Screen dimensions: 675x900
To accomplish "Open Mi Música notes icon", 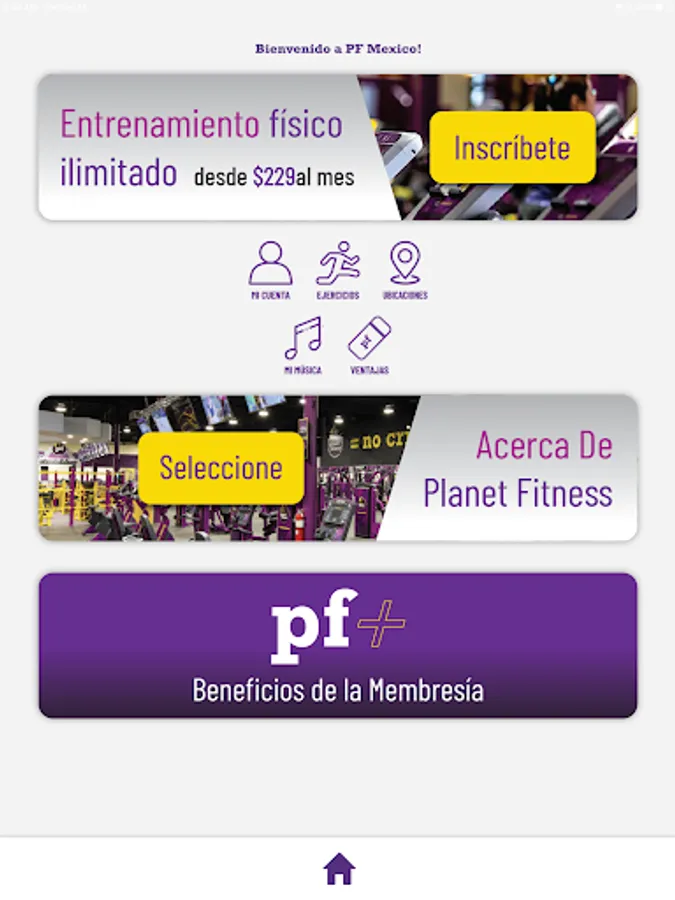I will [302, 340].
